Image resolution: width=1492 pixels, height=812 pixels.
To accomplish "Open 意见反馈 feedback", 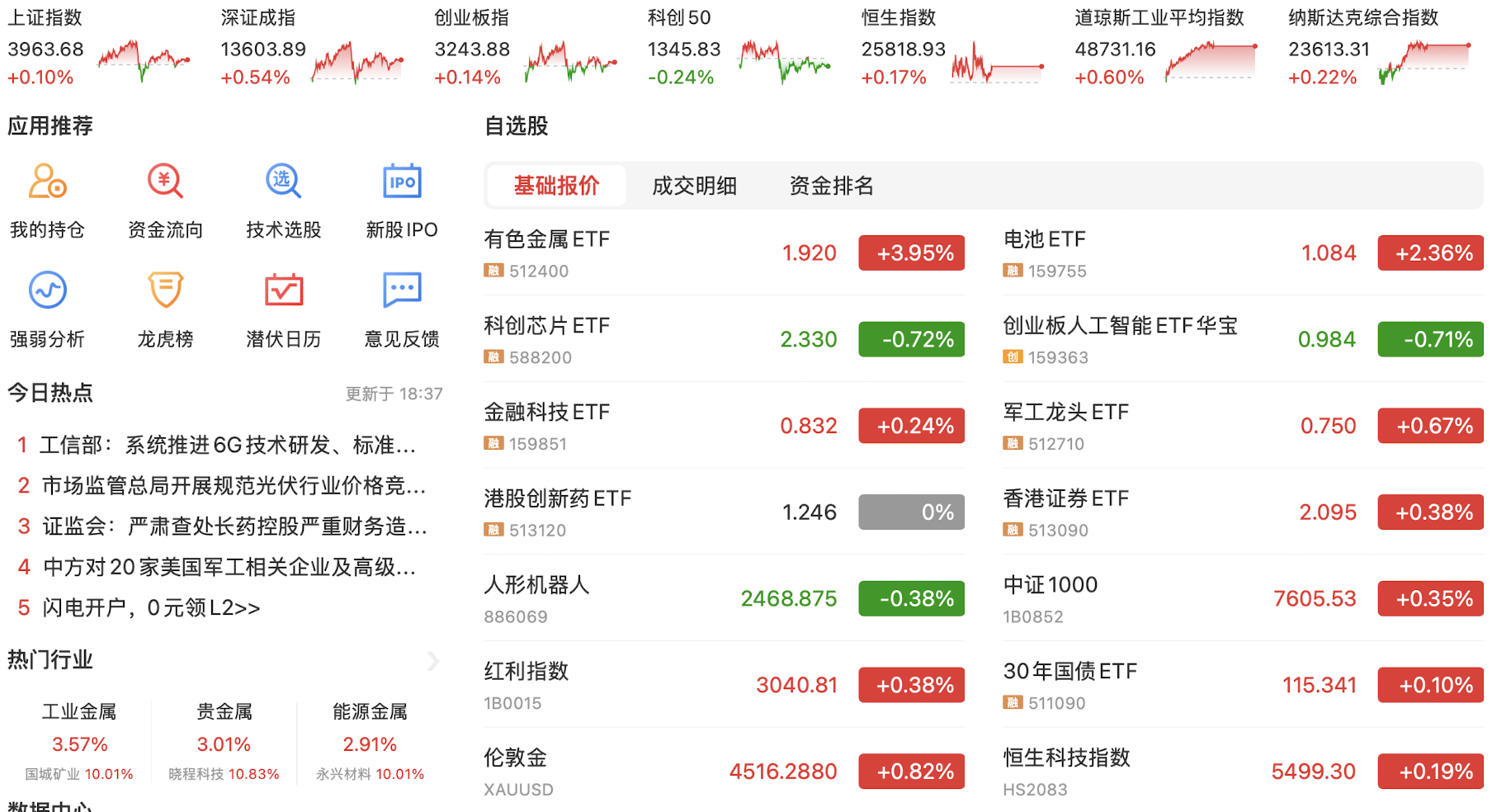I will point(402,309).
